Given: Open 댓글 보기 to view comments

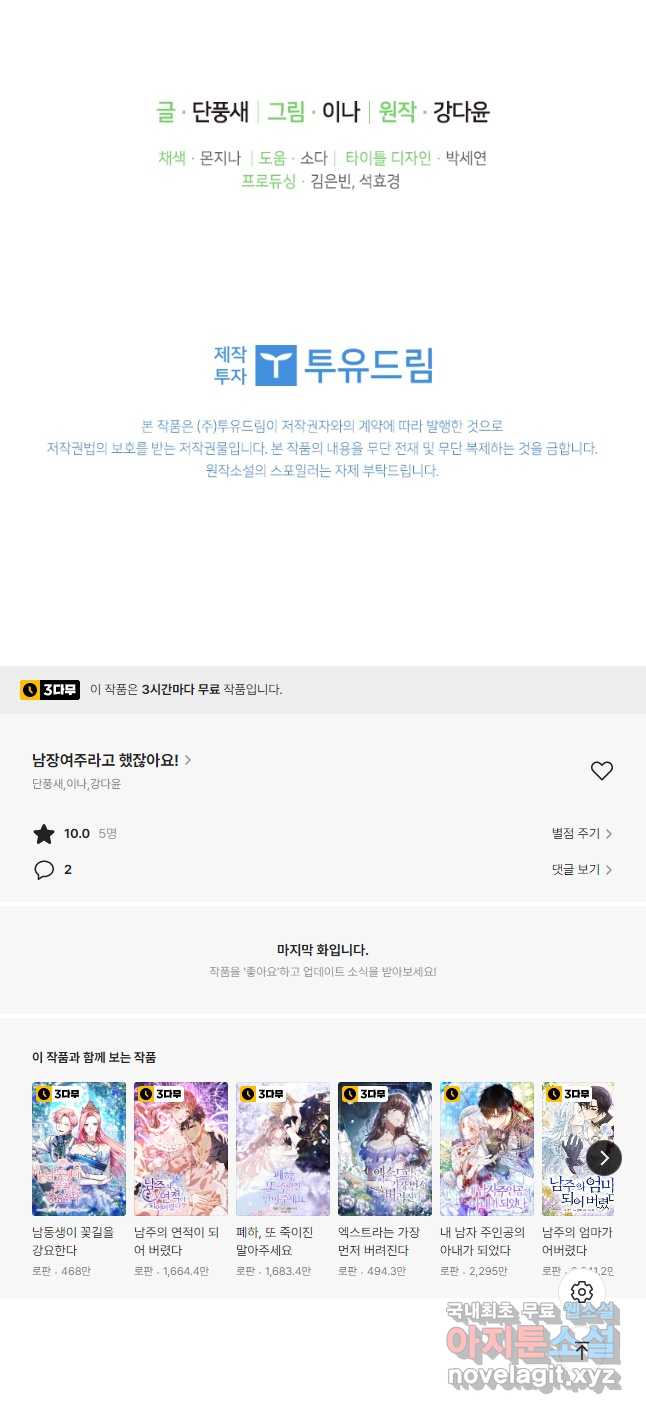Looking at the screenshot, I should [582, 870].
